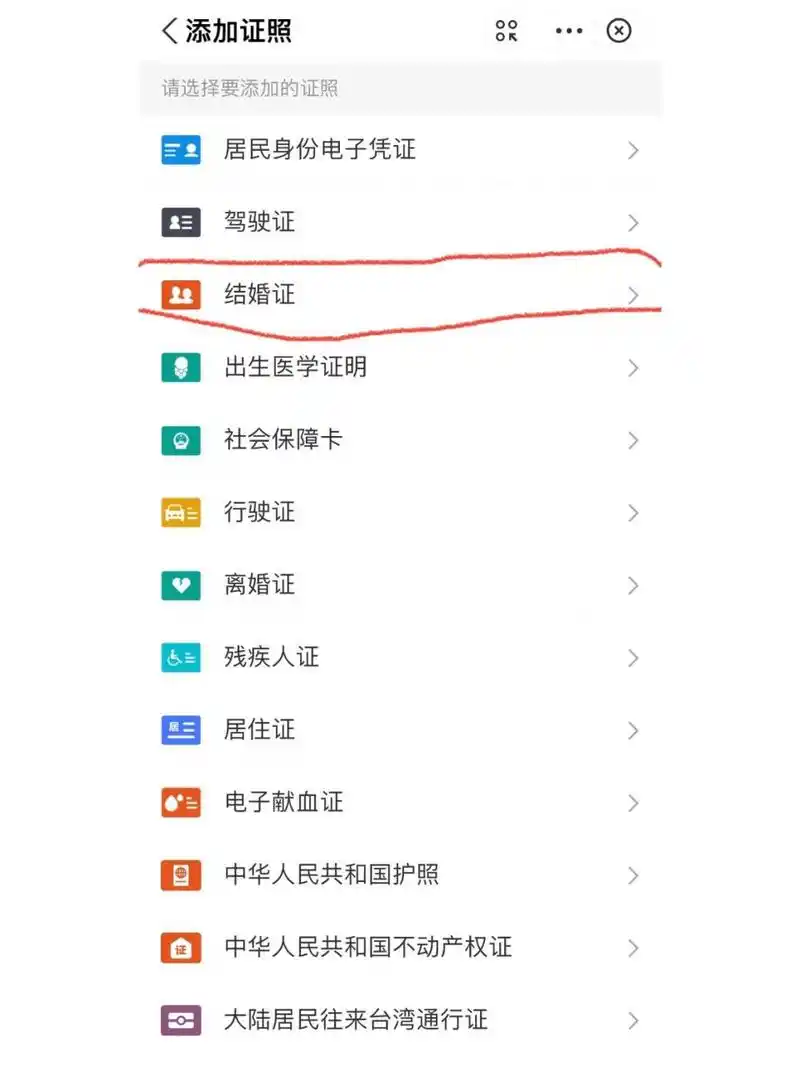Viewport: 800px width, 1067px height.
Task: Close the mini program
Action: 619,31
